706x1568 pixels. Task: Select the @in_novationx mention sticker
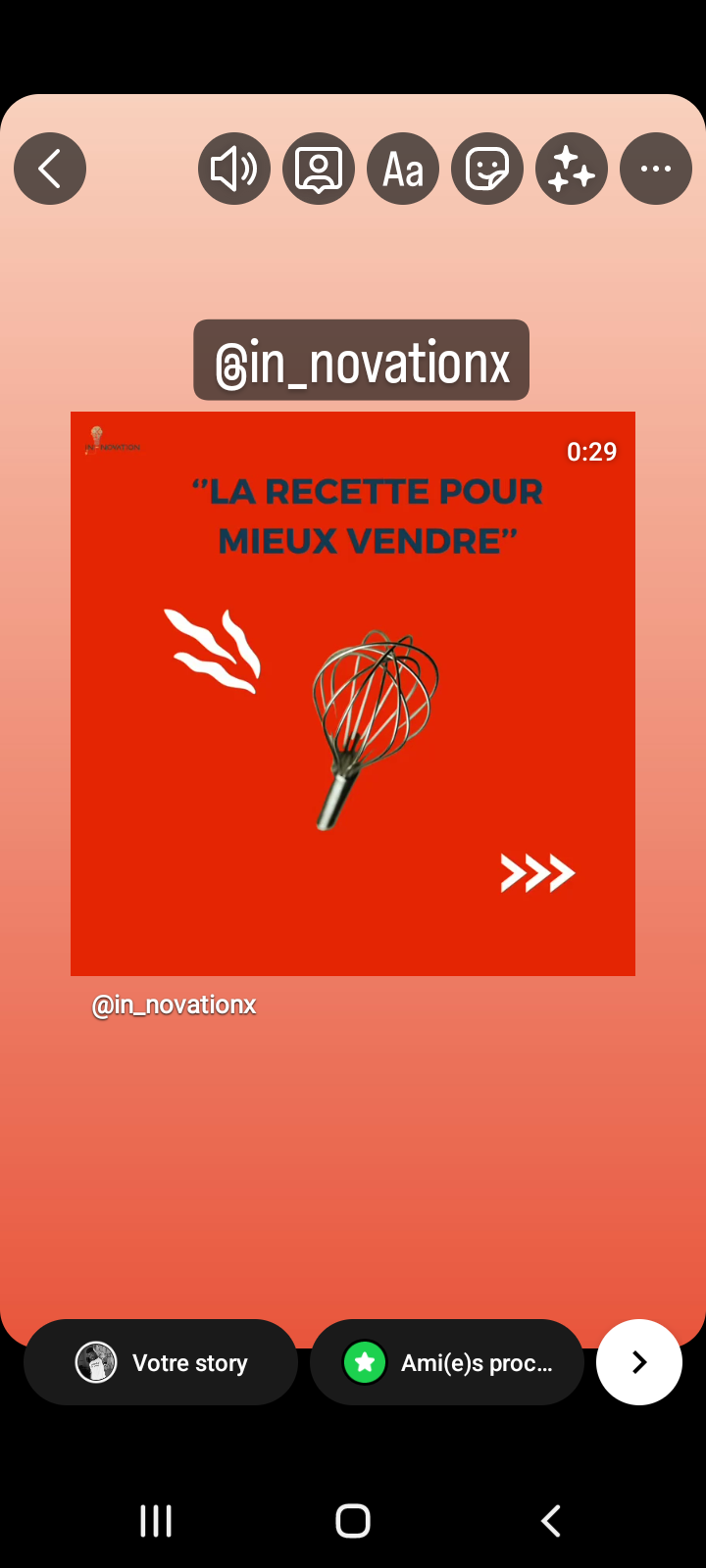tap(361, 361)
